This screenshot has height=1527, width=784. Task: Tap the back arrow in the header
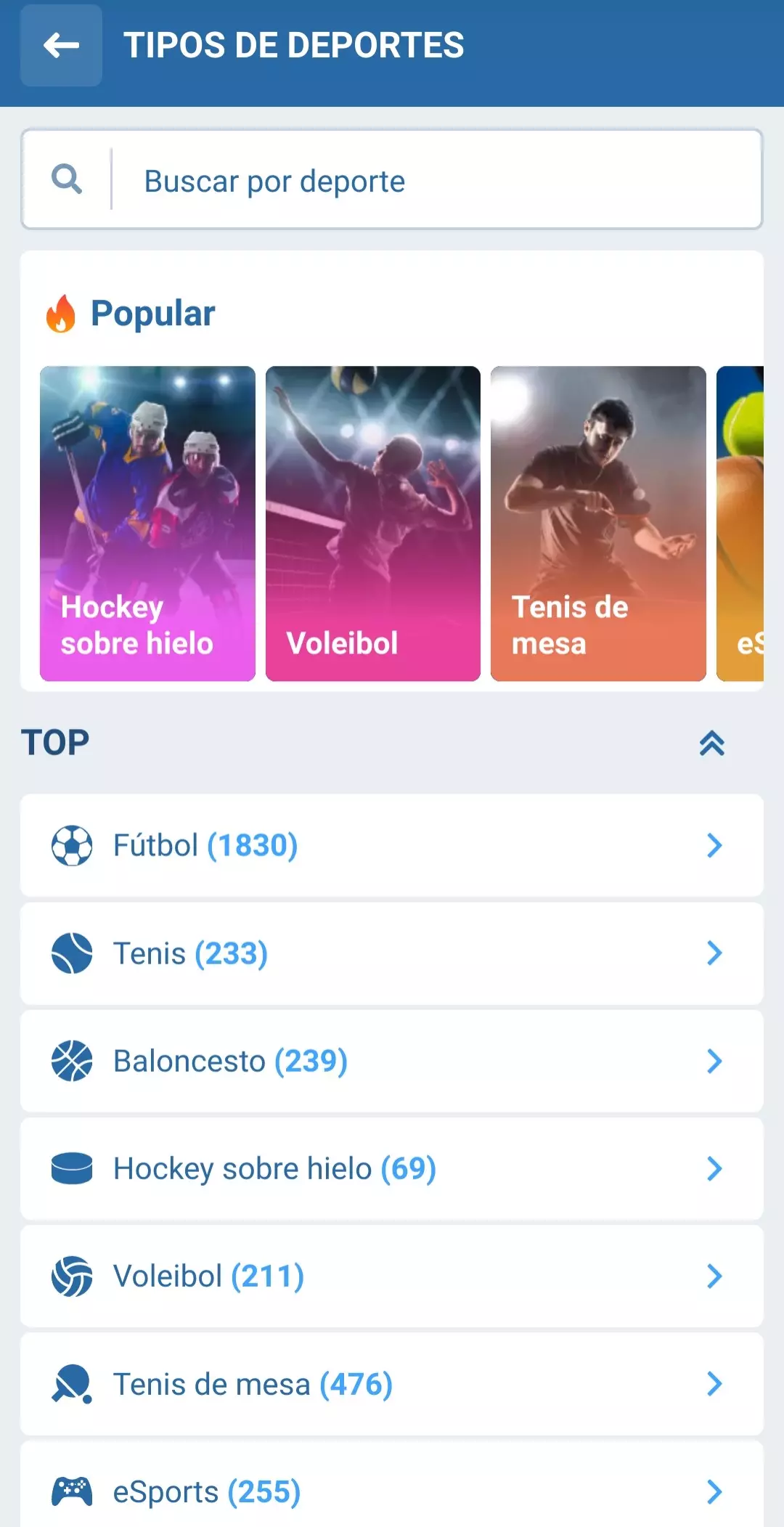click(x=61, y=46)
